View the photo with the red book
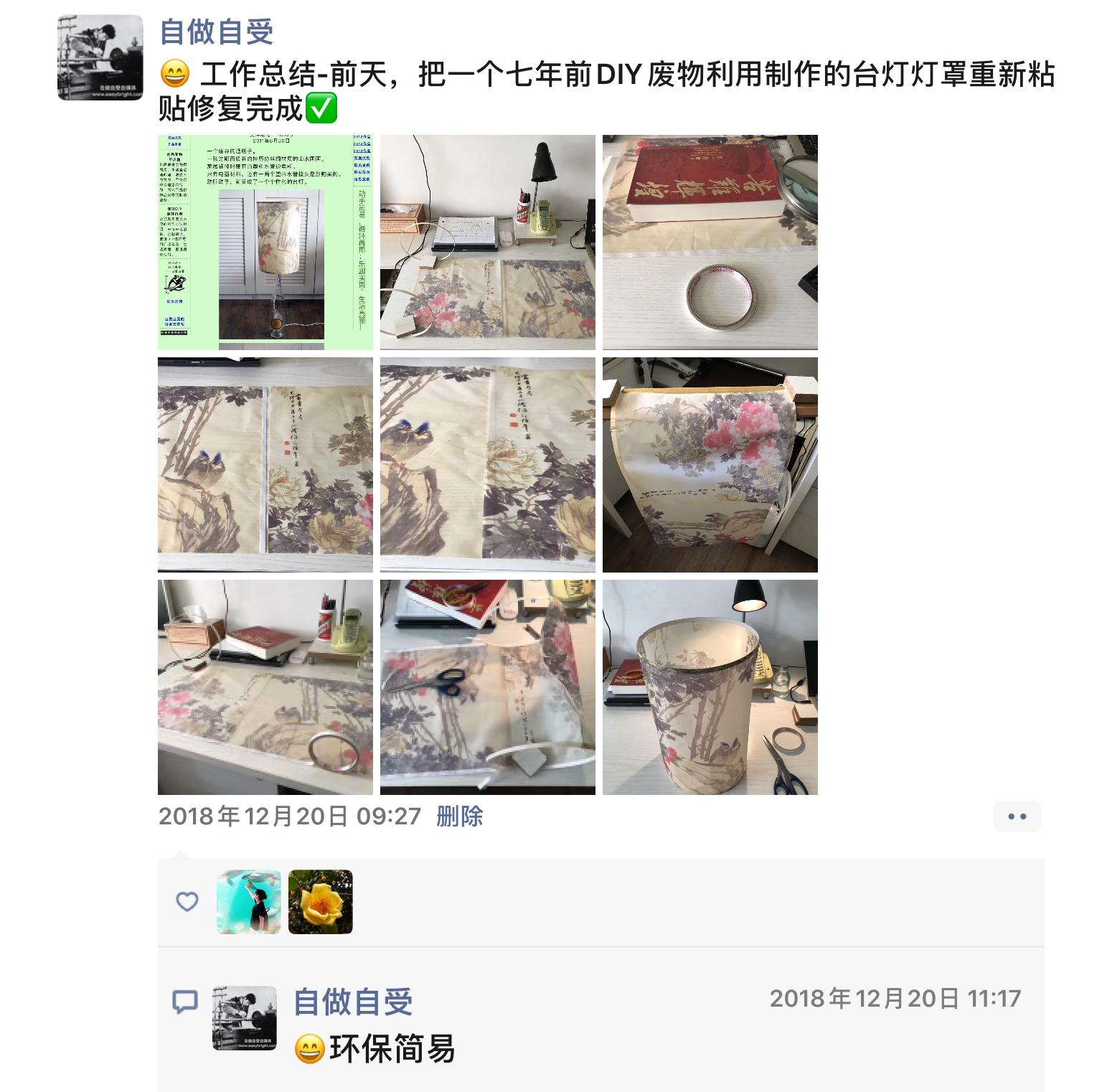The image size is (1102, 1092). click(710, 242)
